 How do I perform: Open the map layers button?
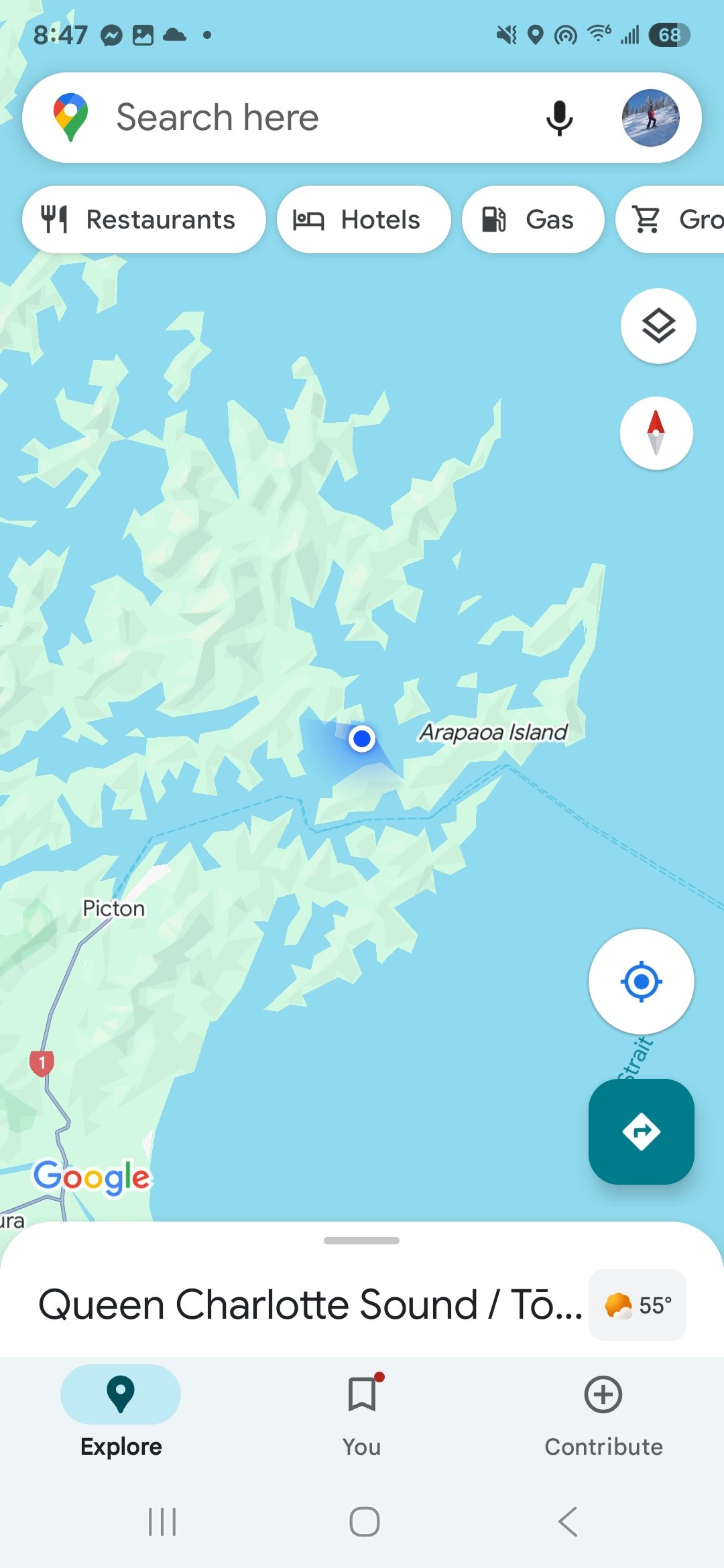(x=658, y=326)
